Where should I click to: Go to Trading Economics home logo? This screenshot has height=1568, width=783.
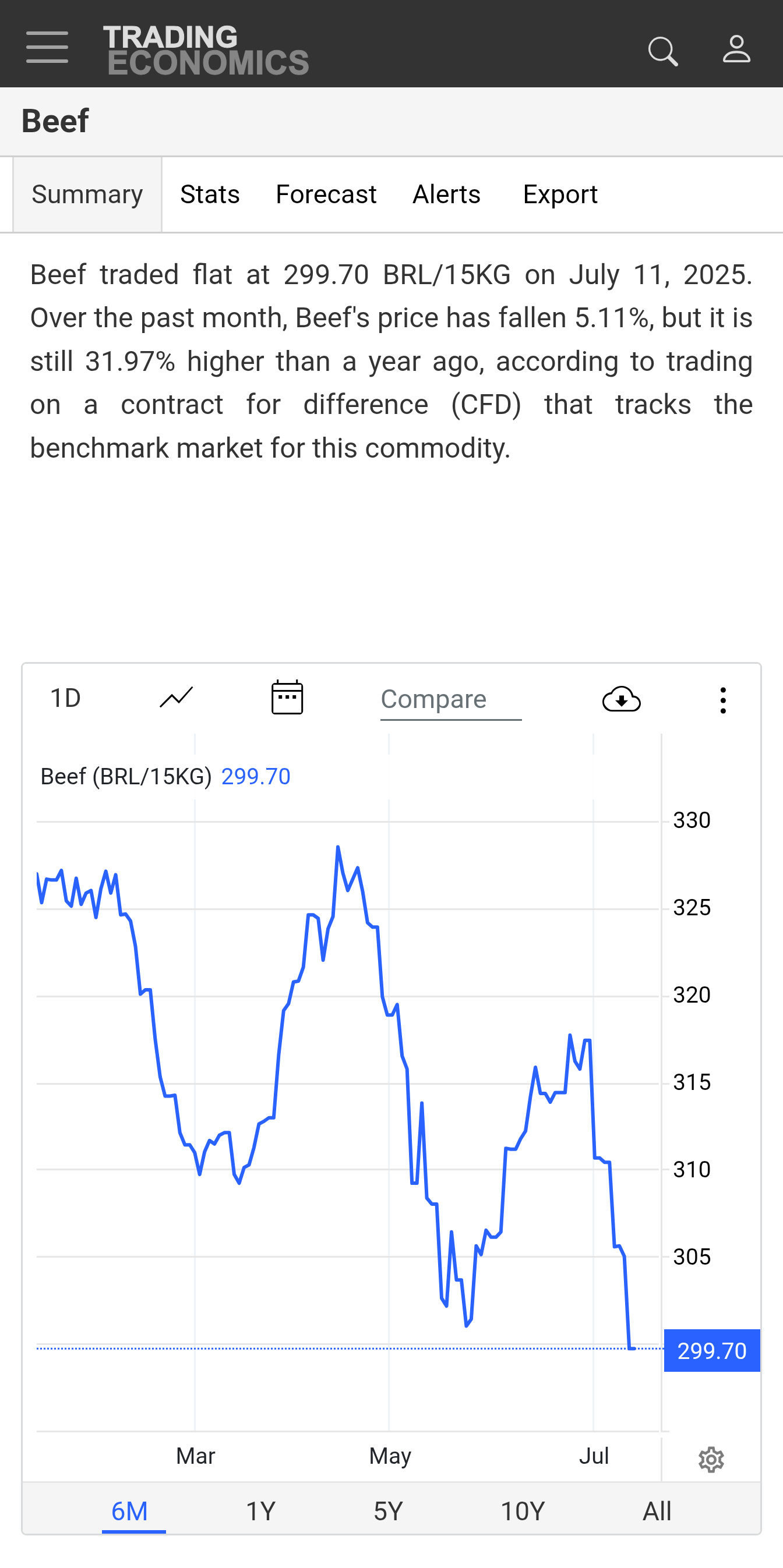[x=206, y=50]
